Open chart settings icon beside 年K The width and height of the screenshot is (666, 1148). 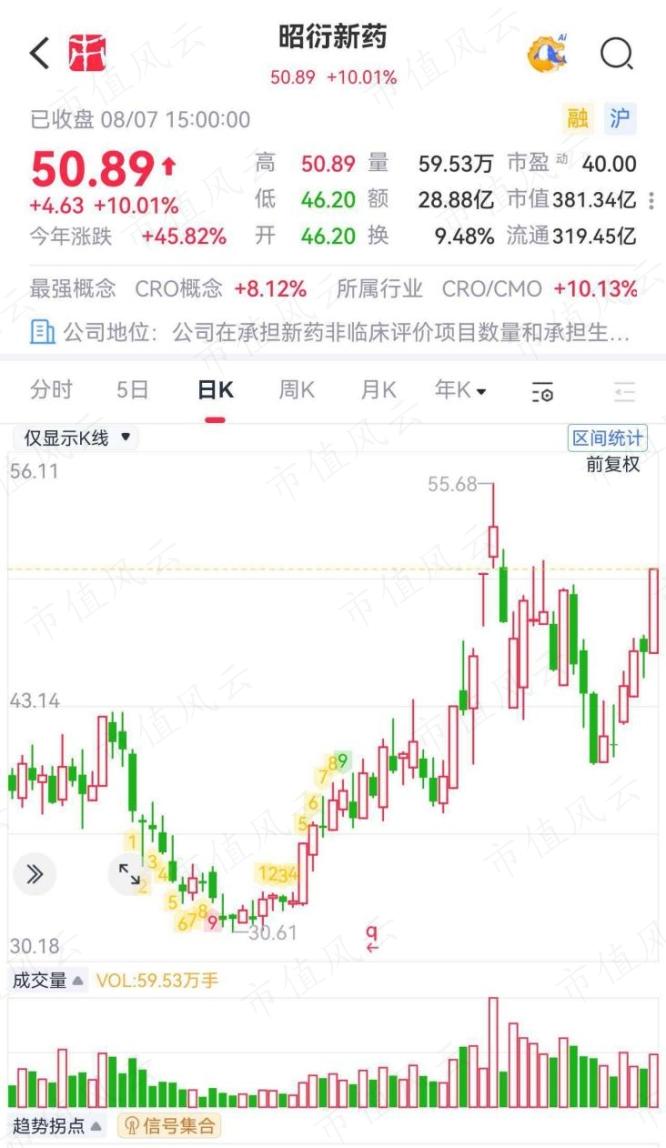[x=542, y=392]
